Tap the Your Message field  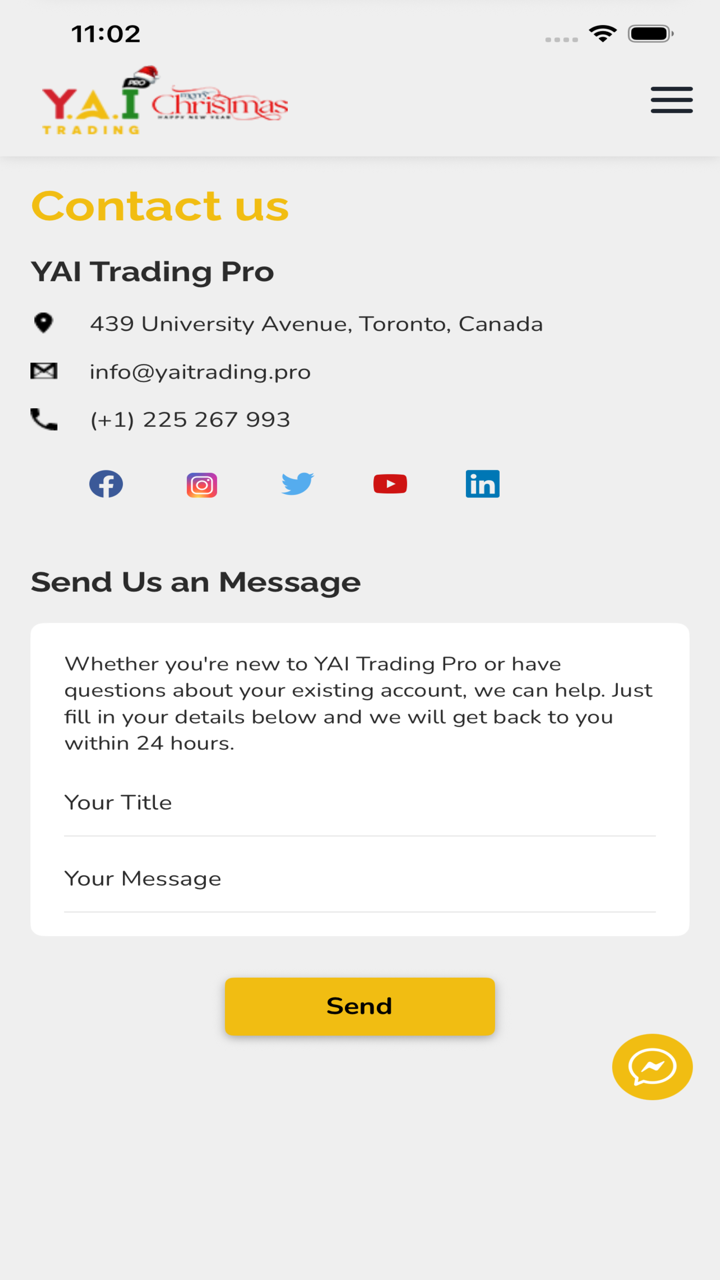pyautogui.click(x=360, y=879)
